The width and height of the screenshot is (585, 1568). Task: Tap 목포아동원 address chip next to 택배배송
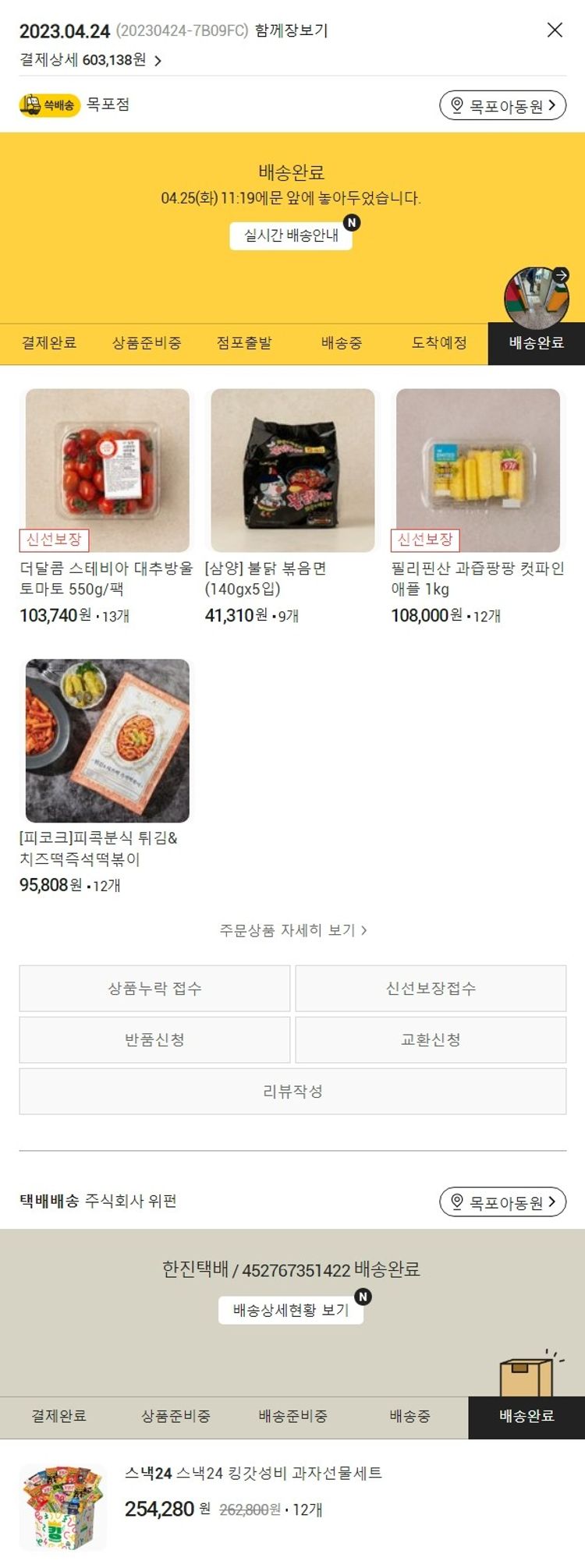click(502, 1202)
